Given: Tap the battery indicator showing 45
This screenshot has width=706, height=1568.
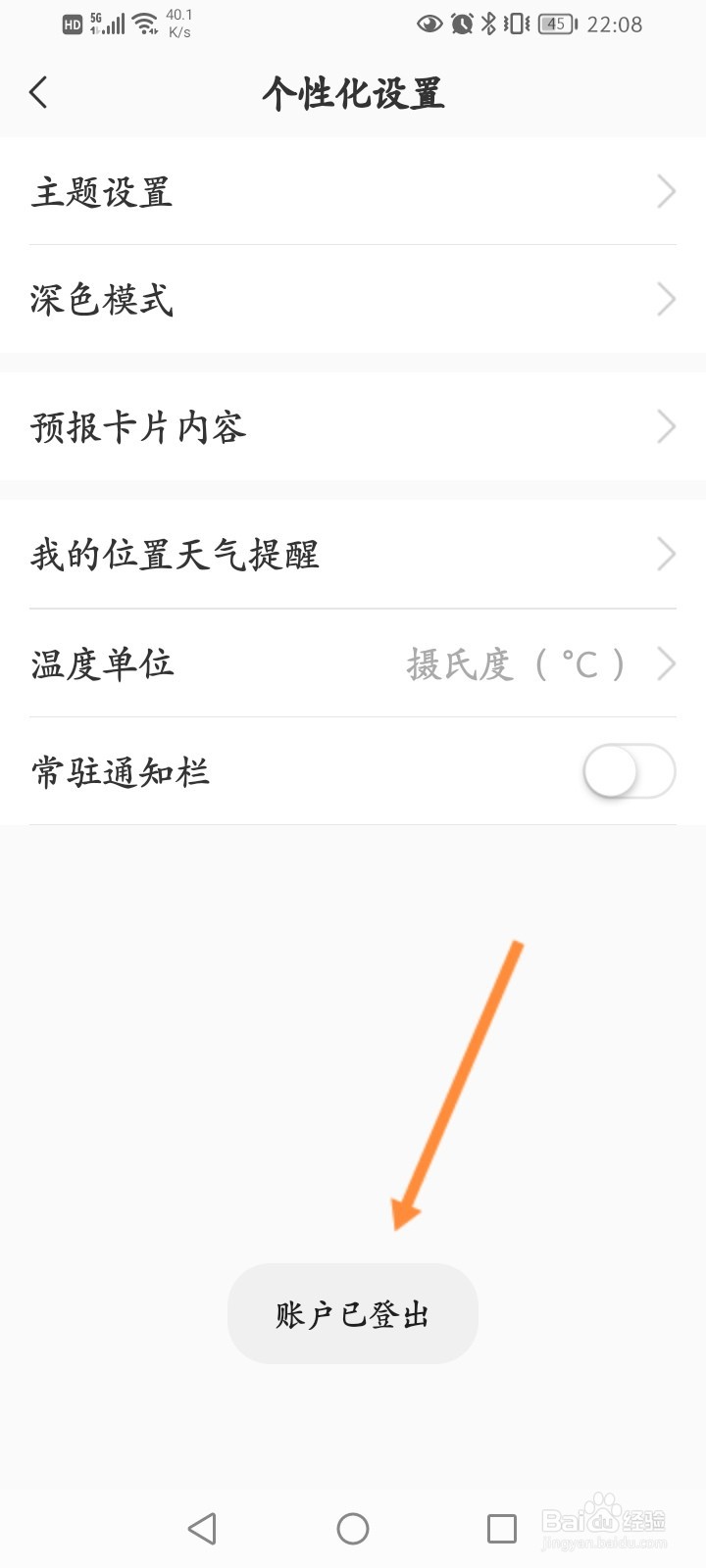Looking at the screenshot, I should 555,24.
